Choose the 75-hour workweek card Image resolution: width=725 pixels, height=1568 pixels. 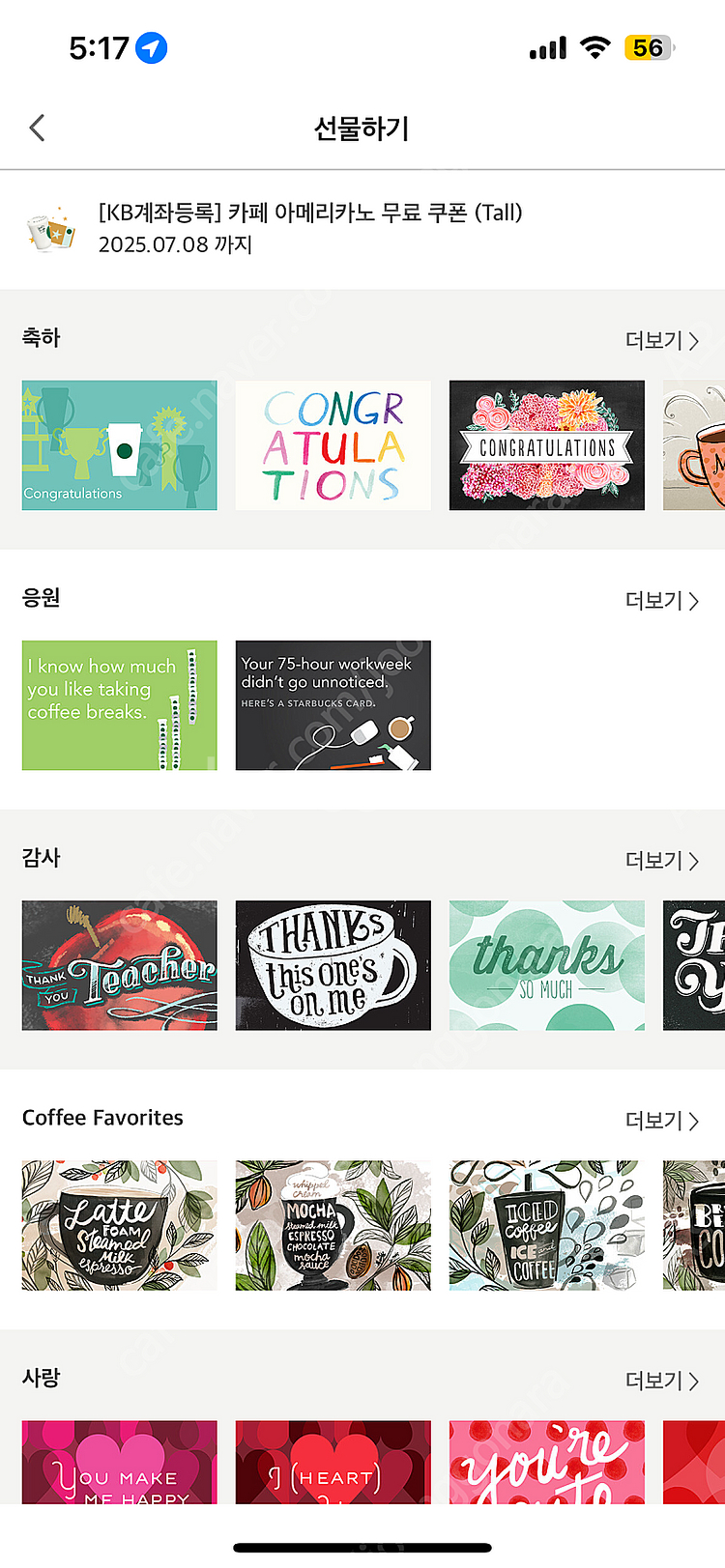333,705
